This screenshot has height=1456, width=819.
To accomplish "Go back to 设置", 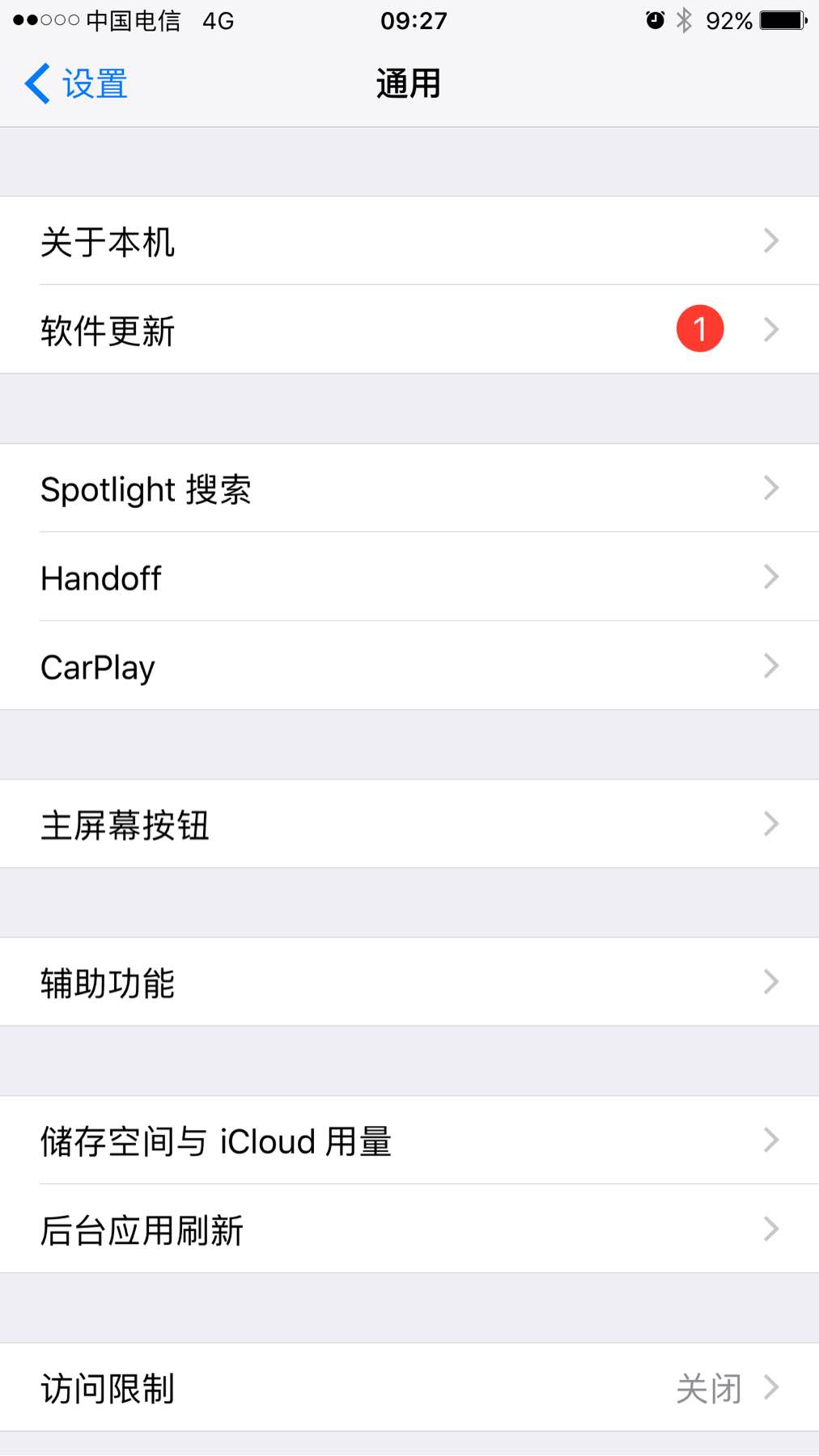I will tap(76, 84).
